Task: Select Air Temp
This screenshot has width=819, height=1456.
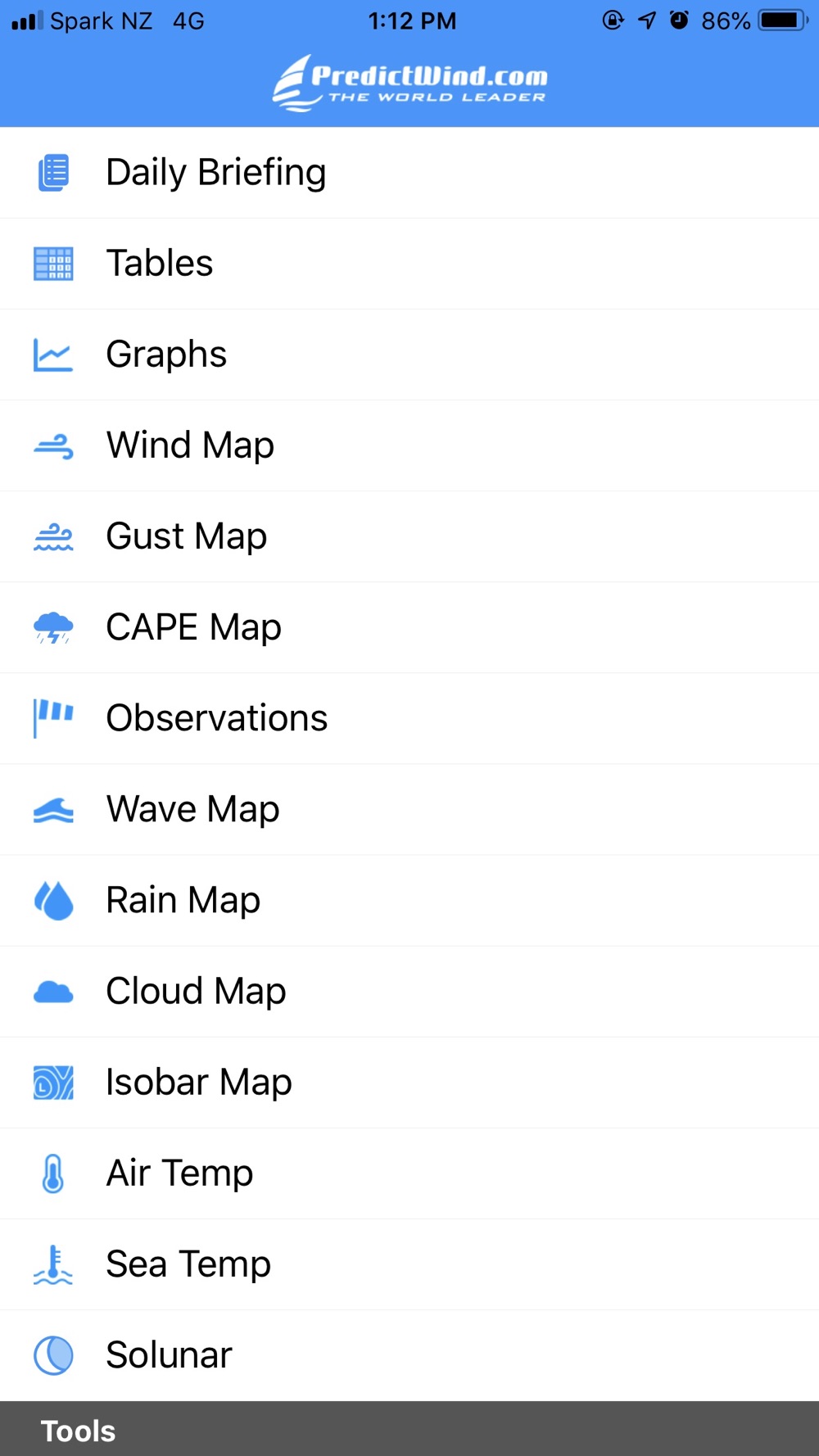Action: coord(409,1173)
